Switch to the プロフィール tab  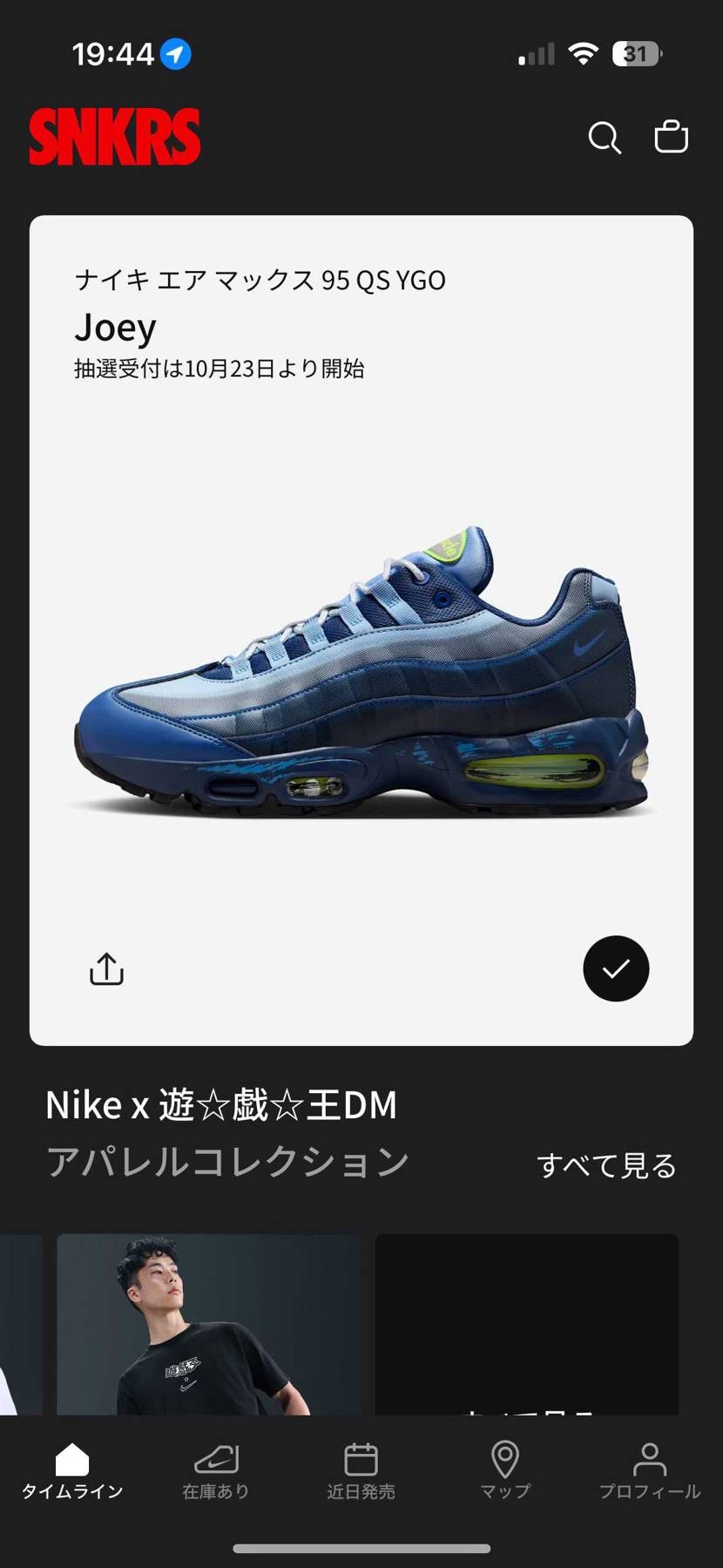click(x=649, y=1471)
